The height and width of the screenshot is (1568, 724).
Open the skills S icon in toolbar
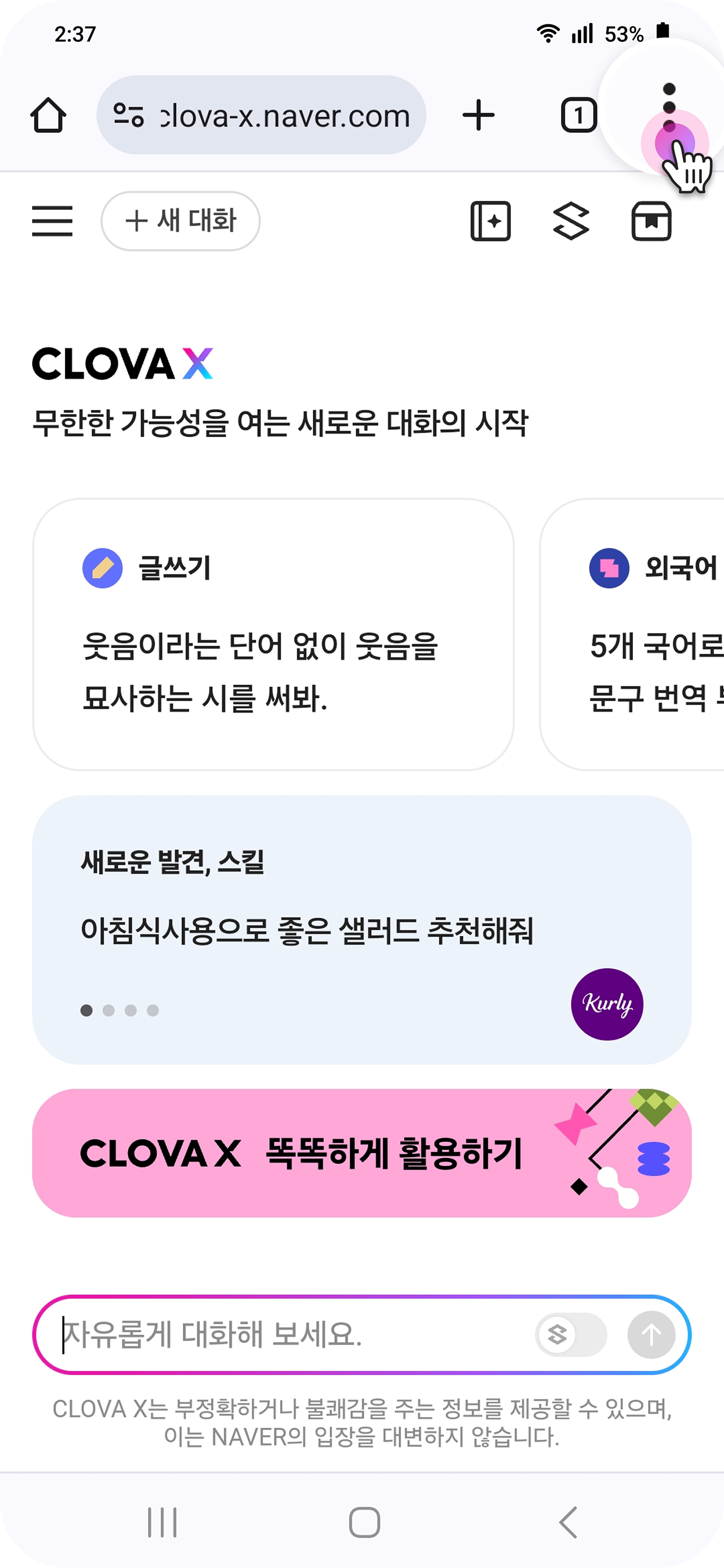coord(571,221)
